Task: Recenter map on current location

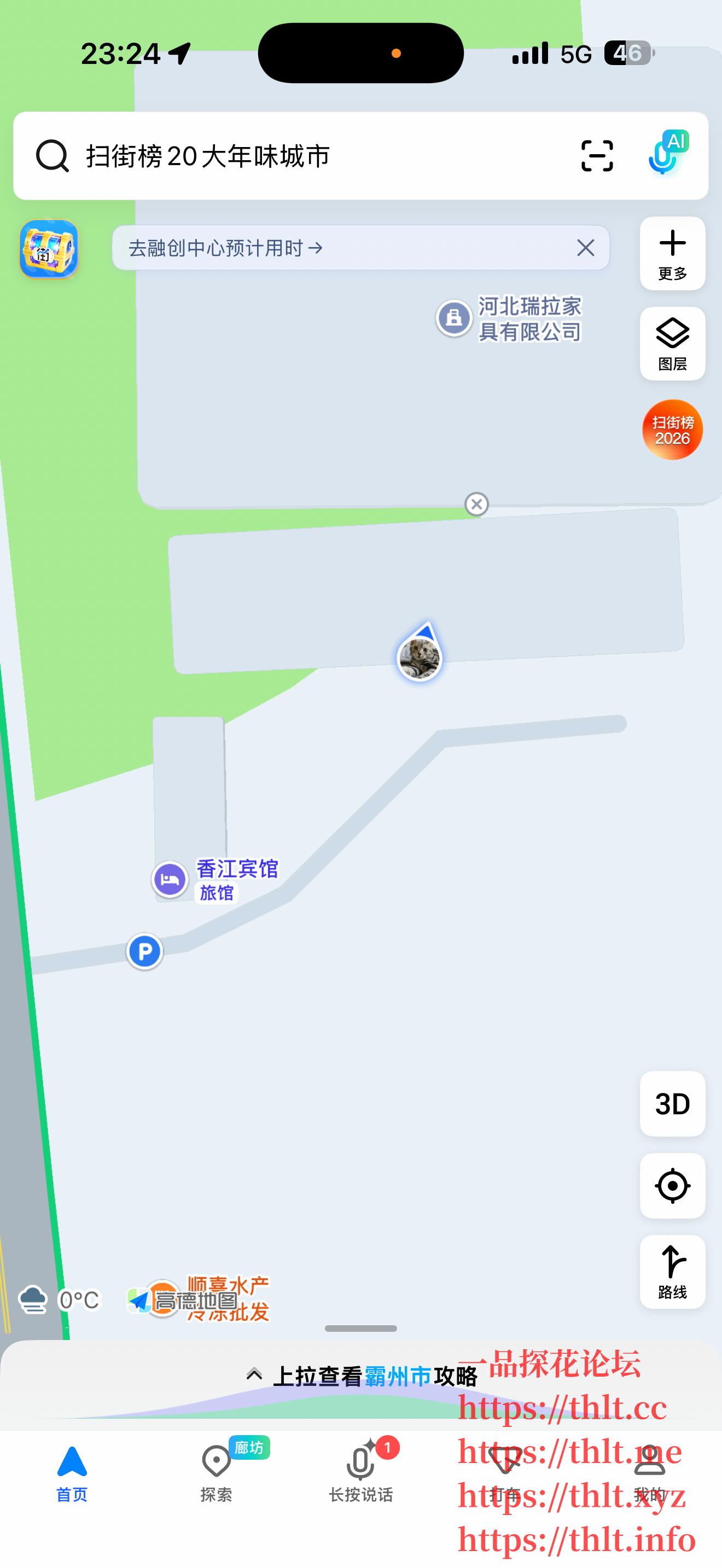Action: (672, 1186)
